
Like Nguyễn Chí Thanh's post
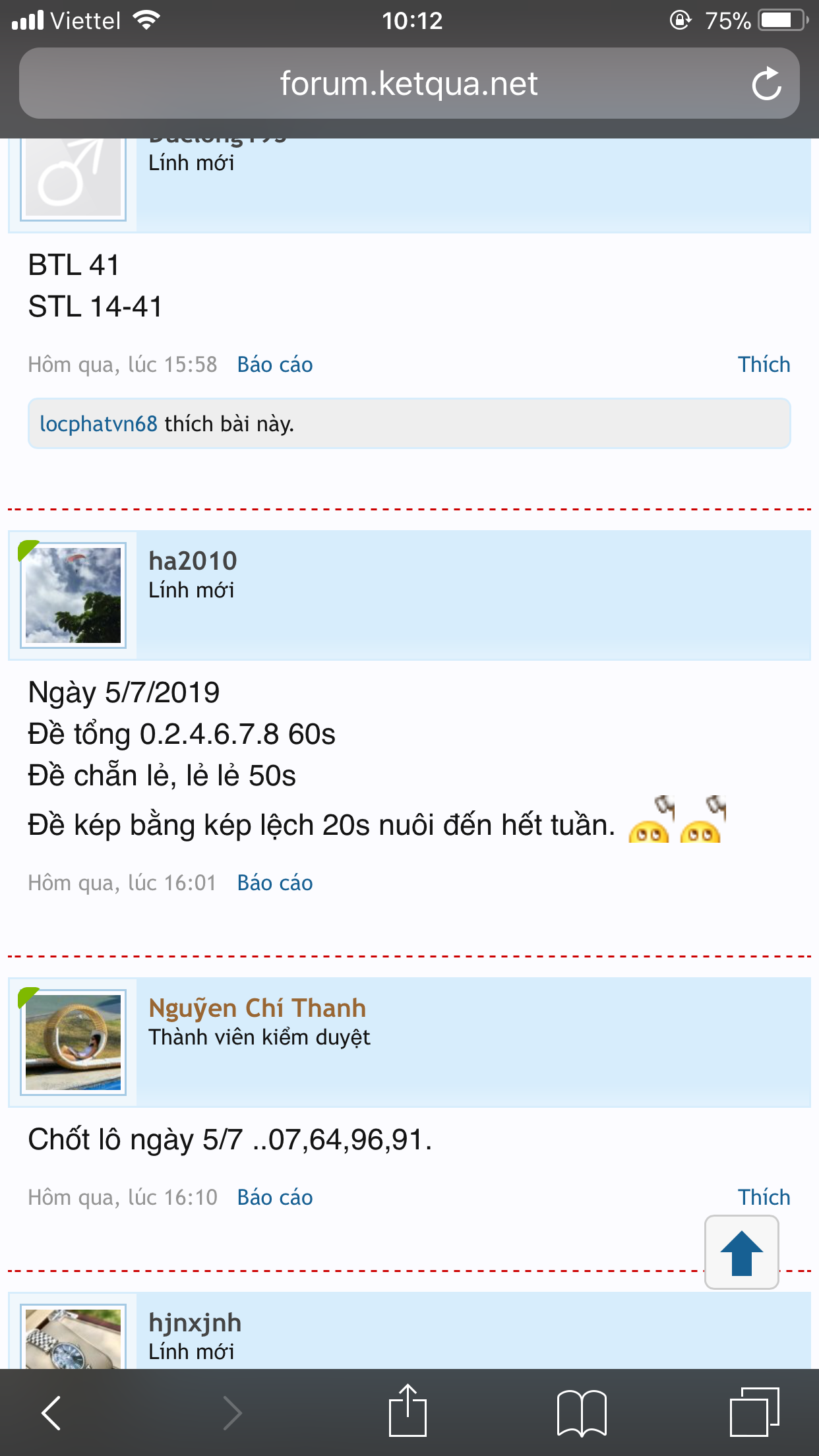[x=764, y=1198]
